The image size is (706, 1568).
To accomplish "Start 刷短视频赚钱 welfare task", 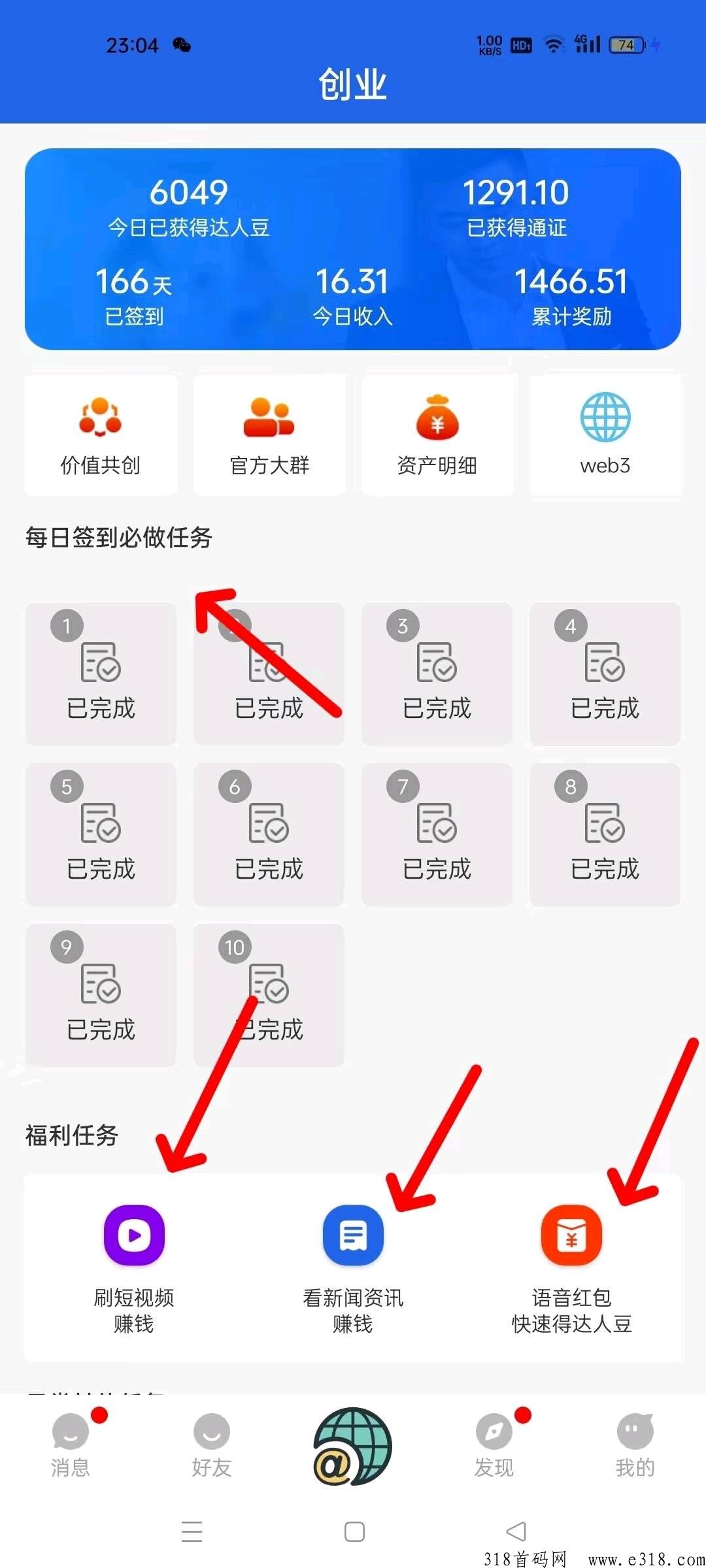I will tap(134, 1266).
